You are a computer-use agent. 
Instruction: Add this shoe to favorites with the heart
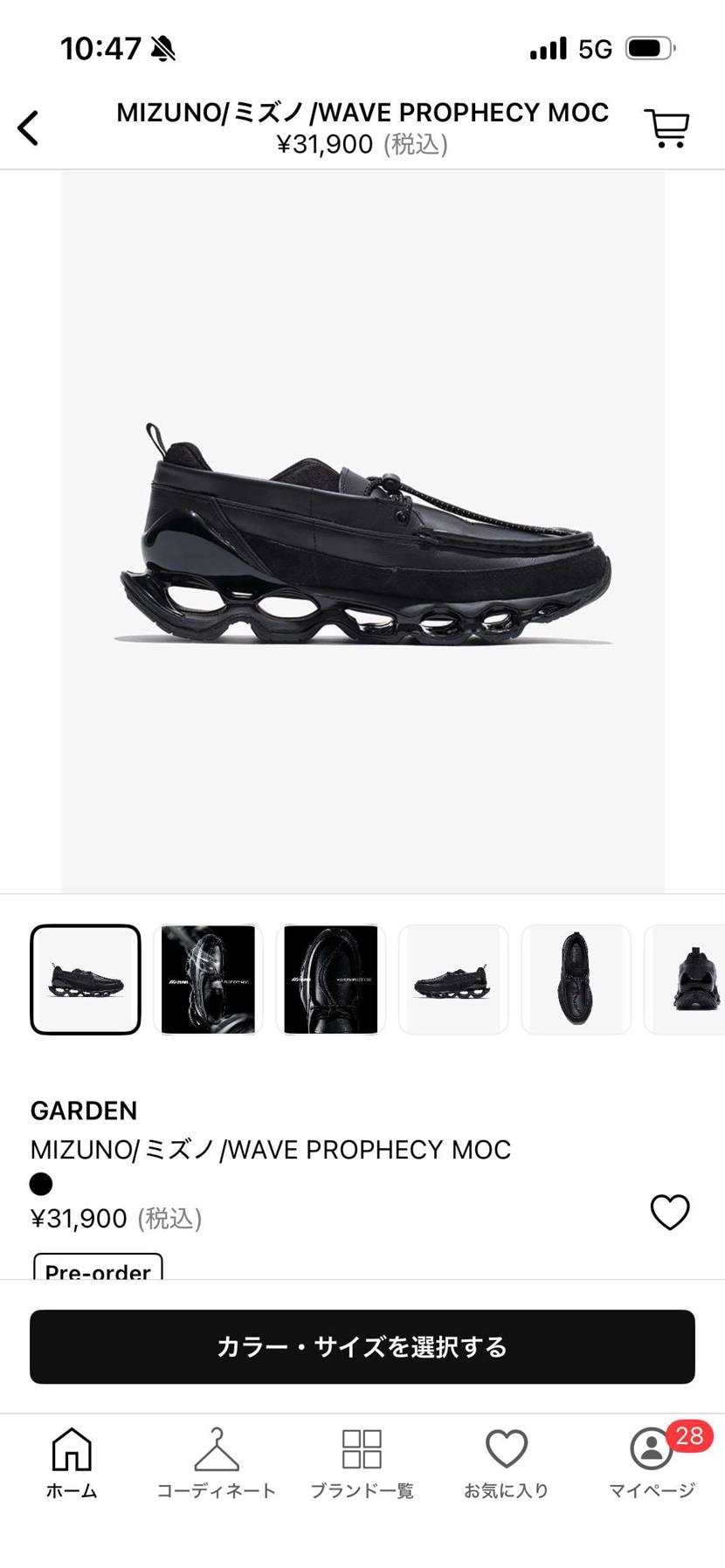[670, 1212]
